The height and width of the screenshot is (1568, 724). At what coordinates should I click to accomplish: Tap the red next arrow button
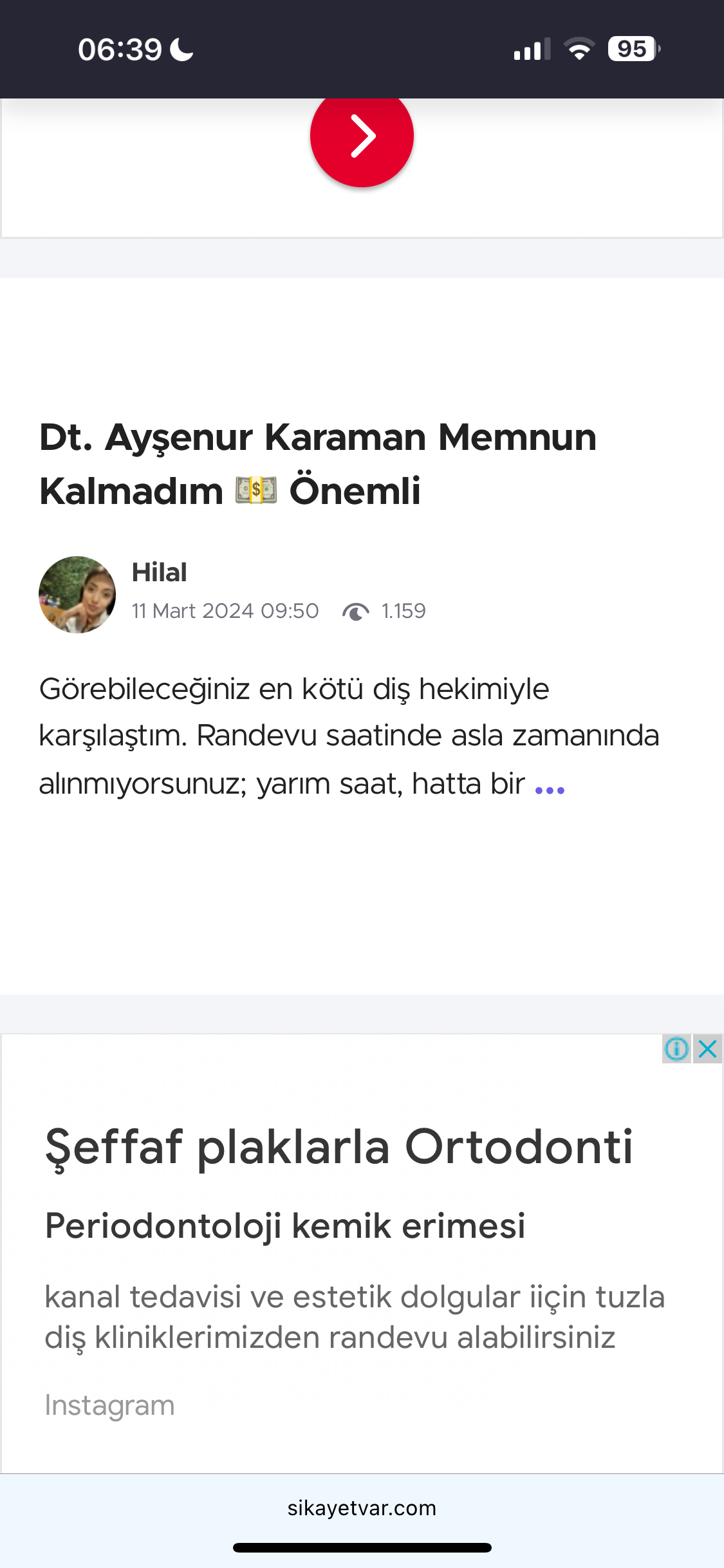point(362,136)
